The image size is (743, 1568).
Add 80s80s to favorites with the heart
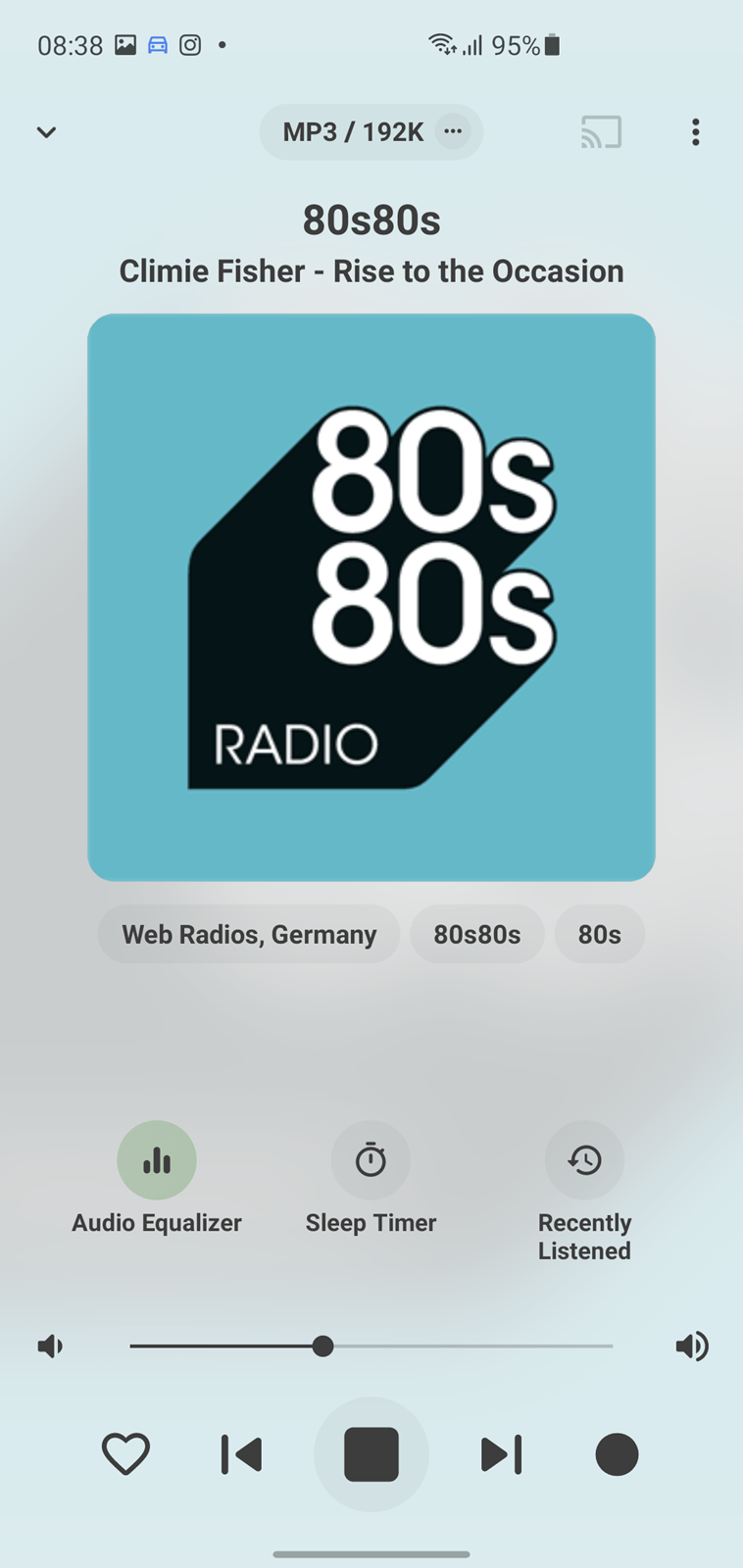coord(125,1454)
